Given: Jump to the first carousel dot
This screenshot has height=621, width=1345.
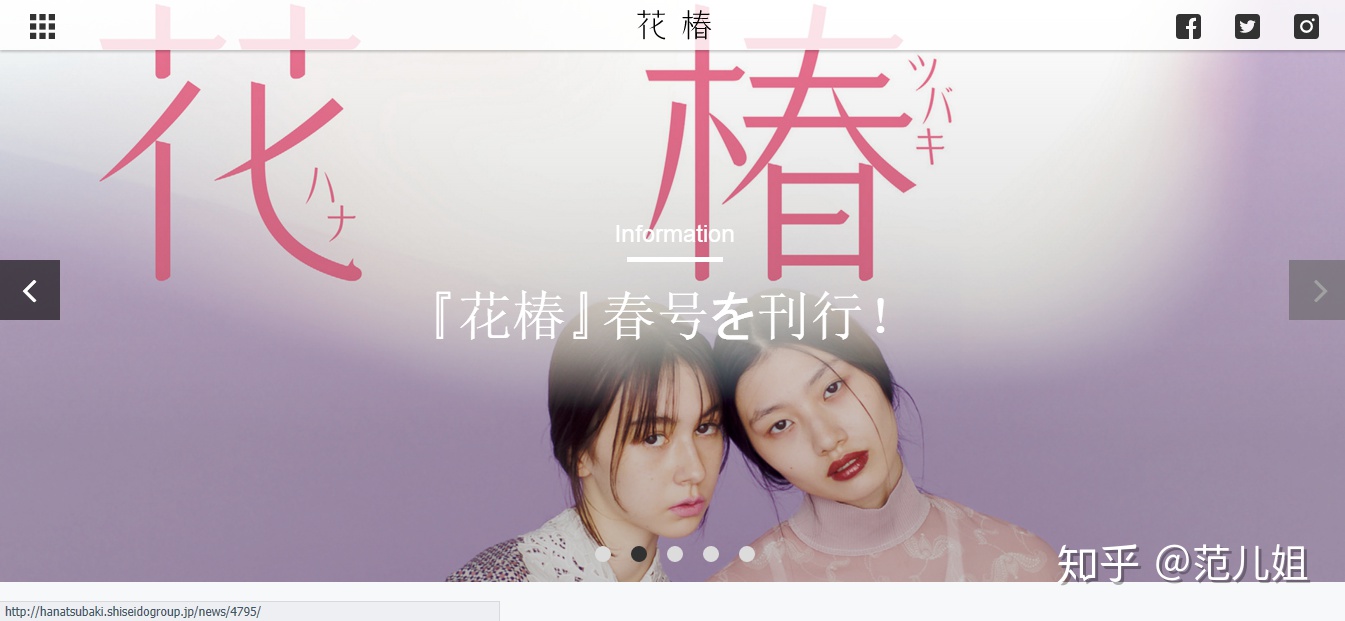Looking at the screenshot, I should coord(603,554).
